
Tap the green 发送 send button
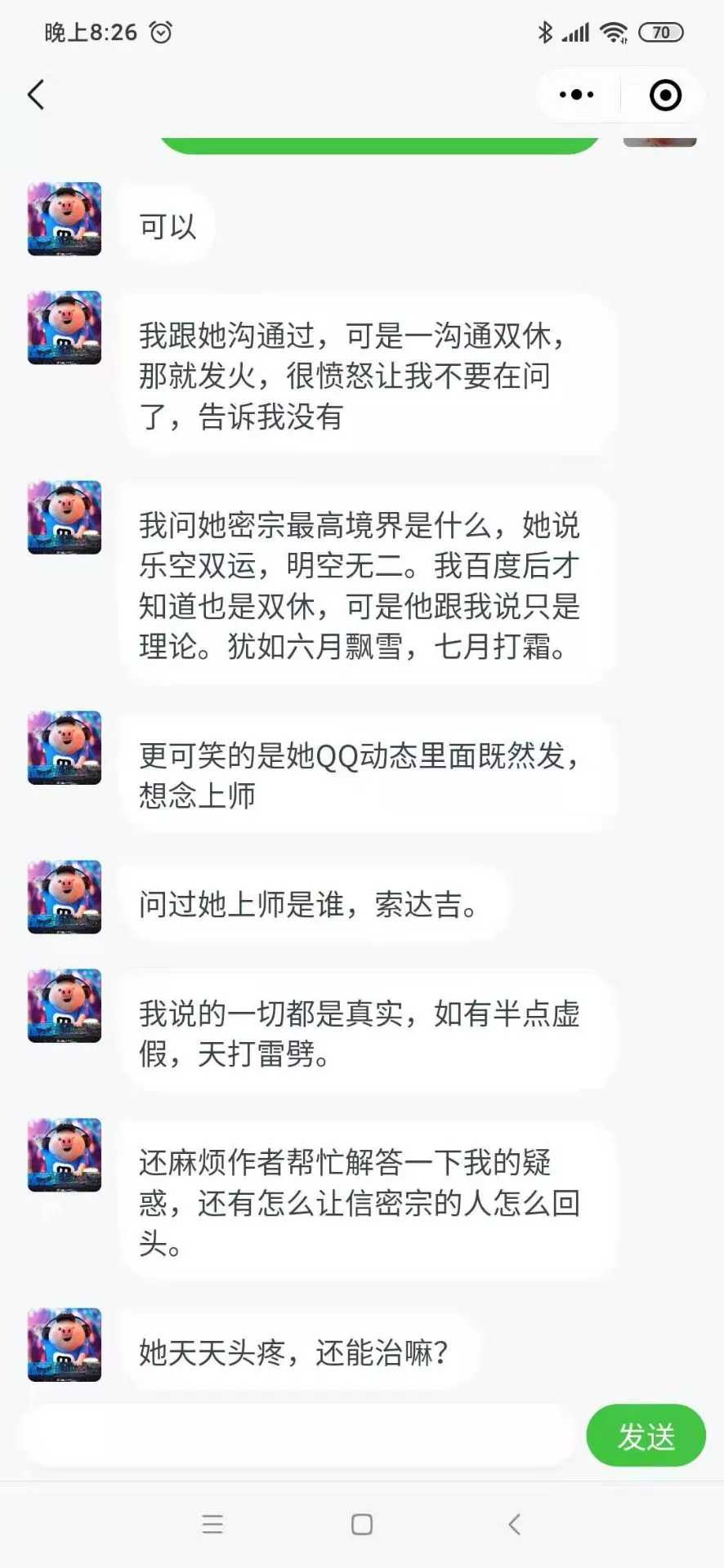coord(646,1435)
